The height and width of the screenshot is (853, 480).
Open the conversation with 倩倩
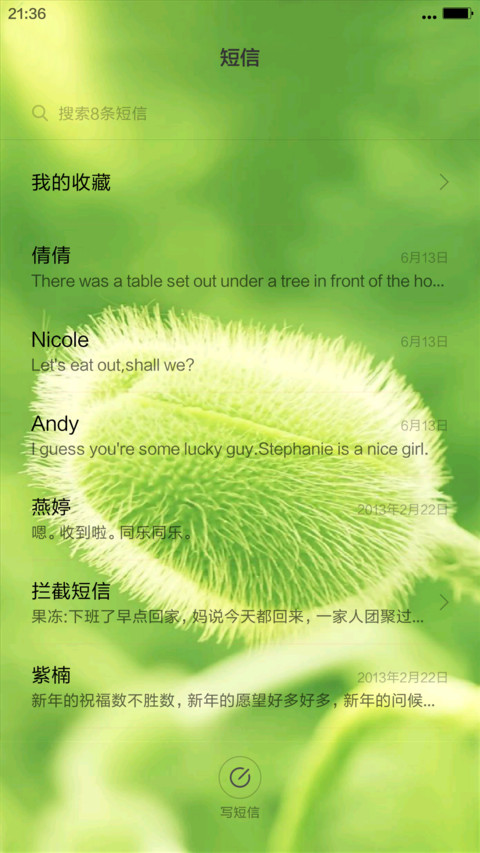[x=240, y=266]
